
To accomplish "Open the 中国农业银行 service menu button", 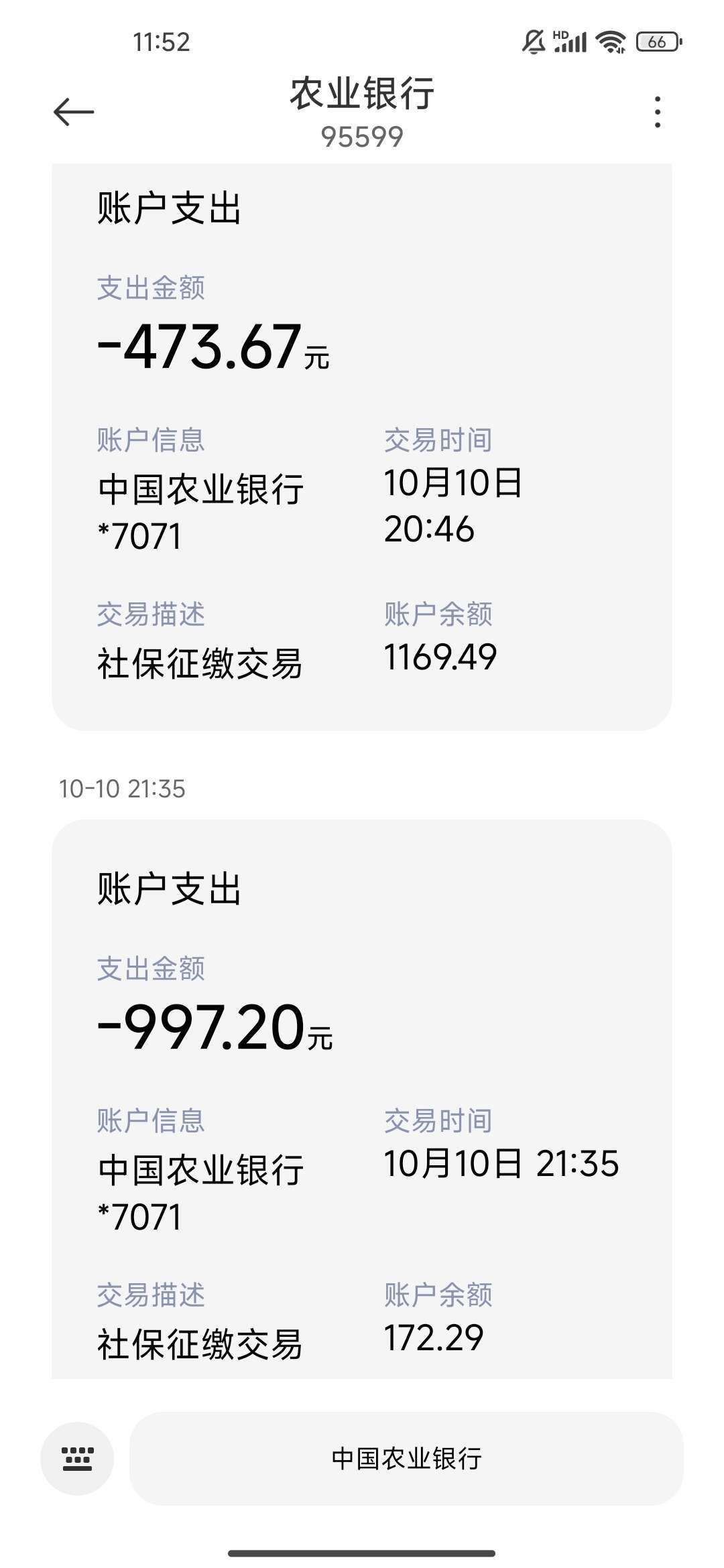I will [406, 1458].
